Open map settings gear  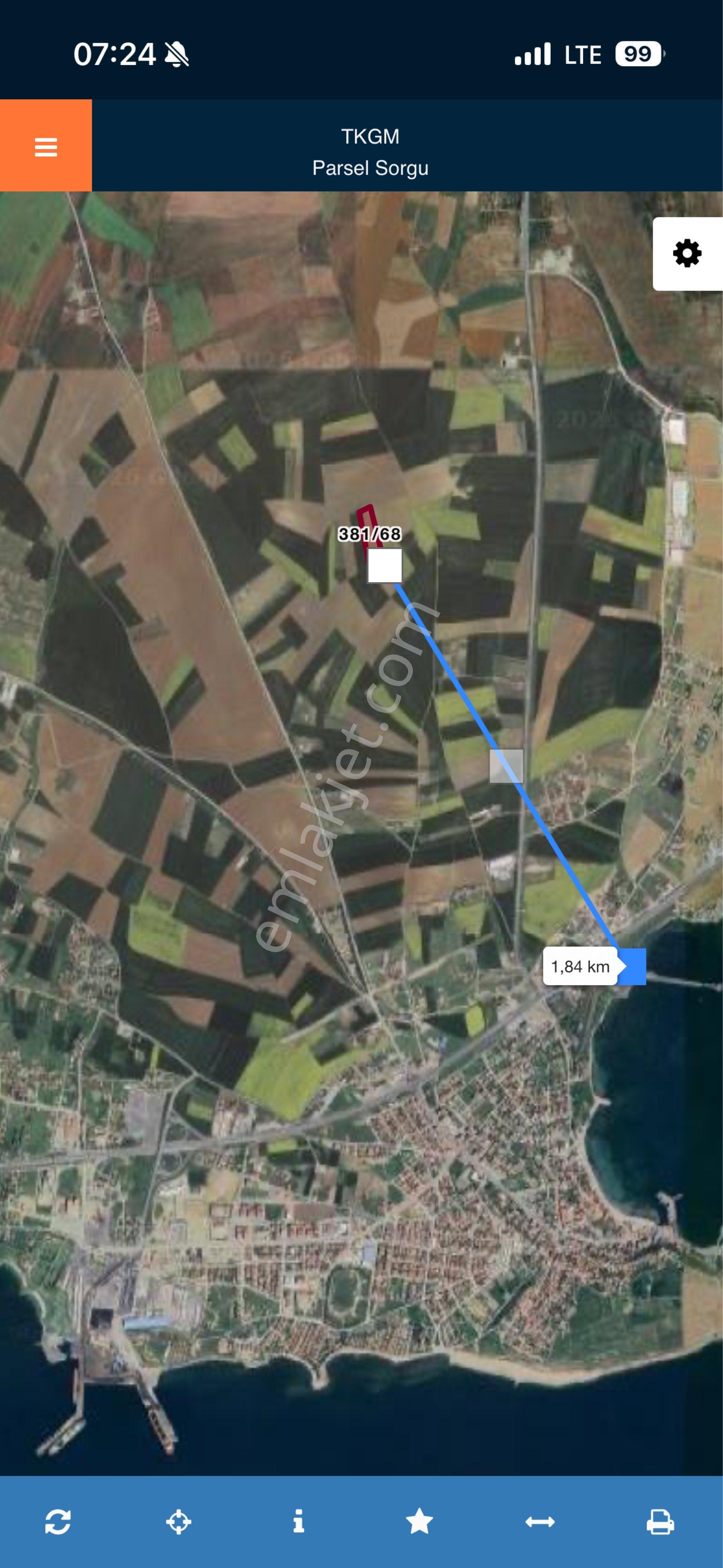(x=687, y=253)
